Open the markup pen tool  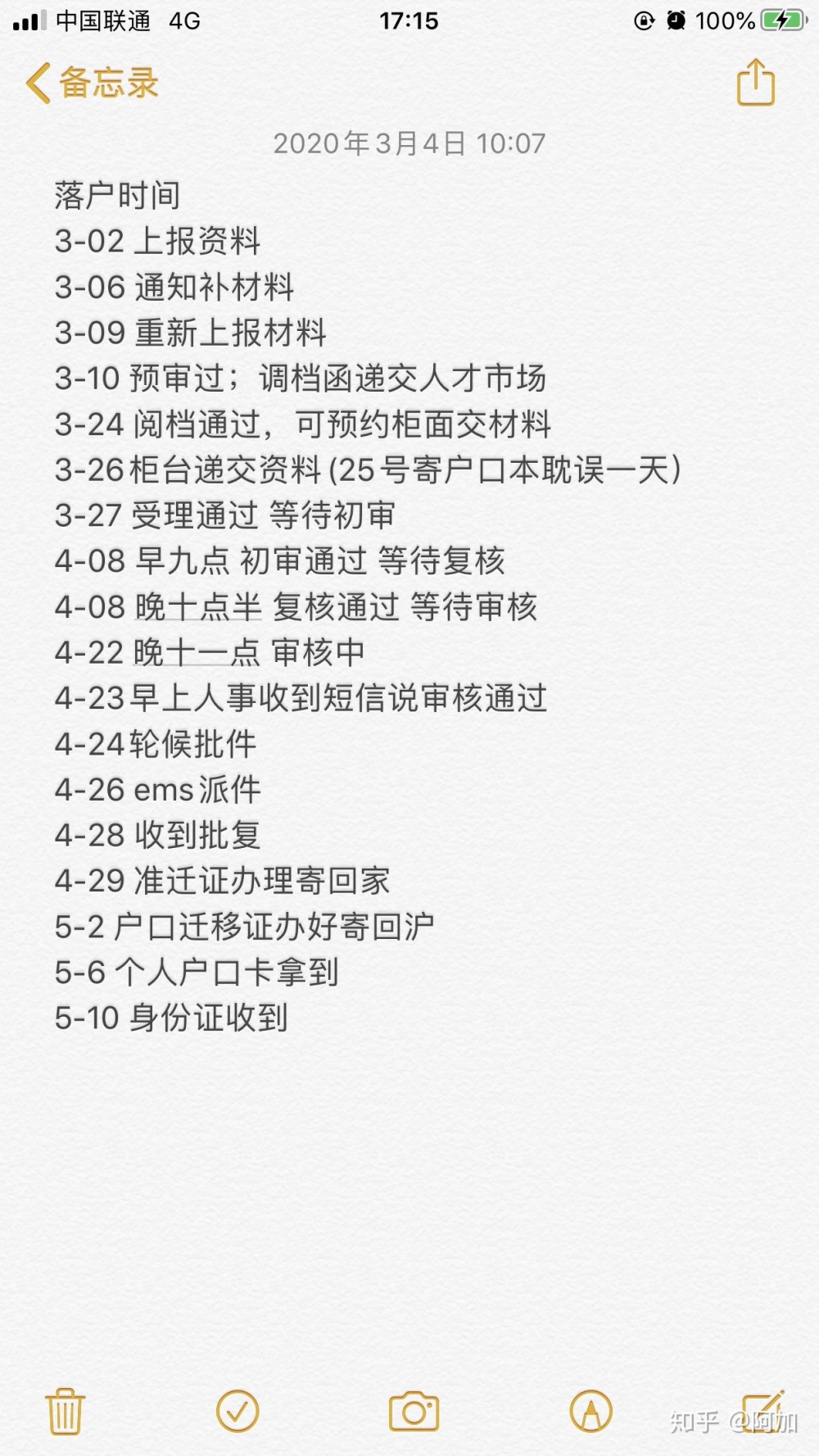click(590, 1411)
